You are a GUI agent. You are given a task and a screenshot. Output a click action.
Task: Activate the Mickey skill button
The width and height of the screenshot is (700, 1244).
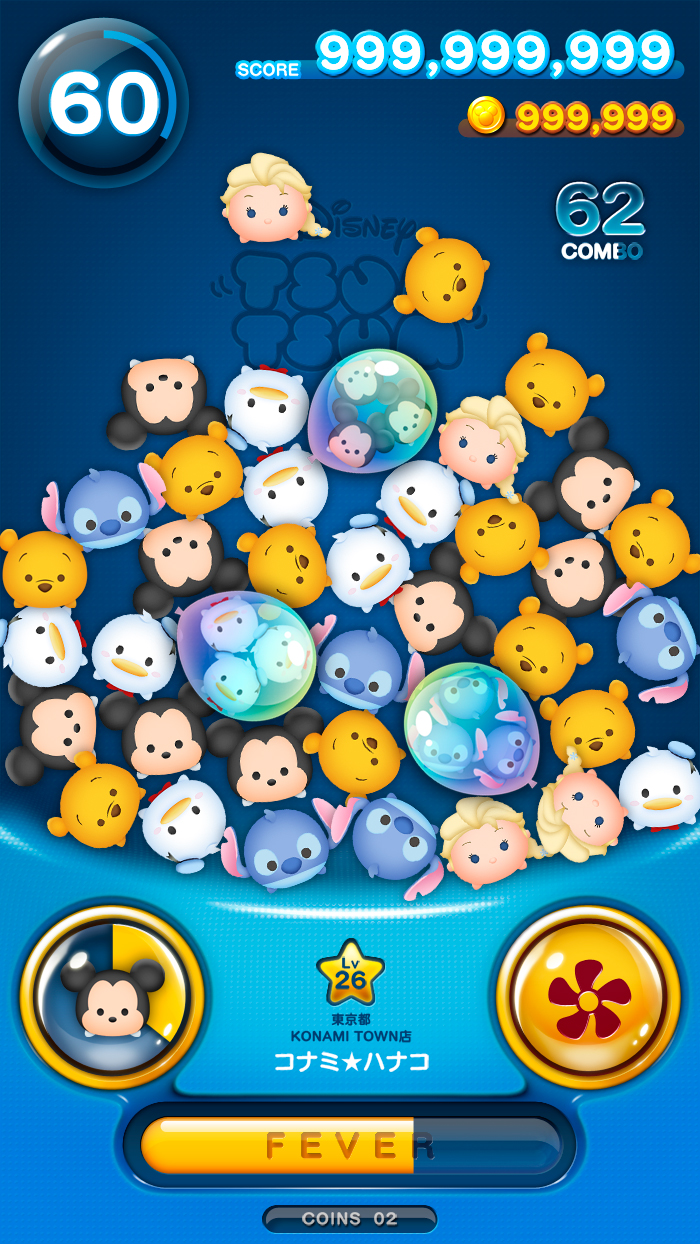tap(112, 996)
